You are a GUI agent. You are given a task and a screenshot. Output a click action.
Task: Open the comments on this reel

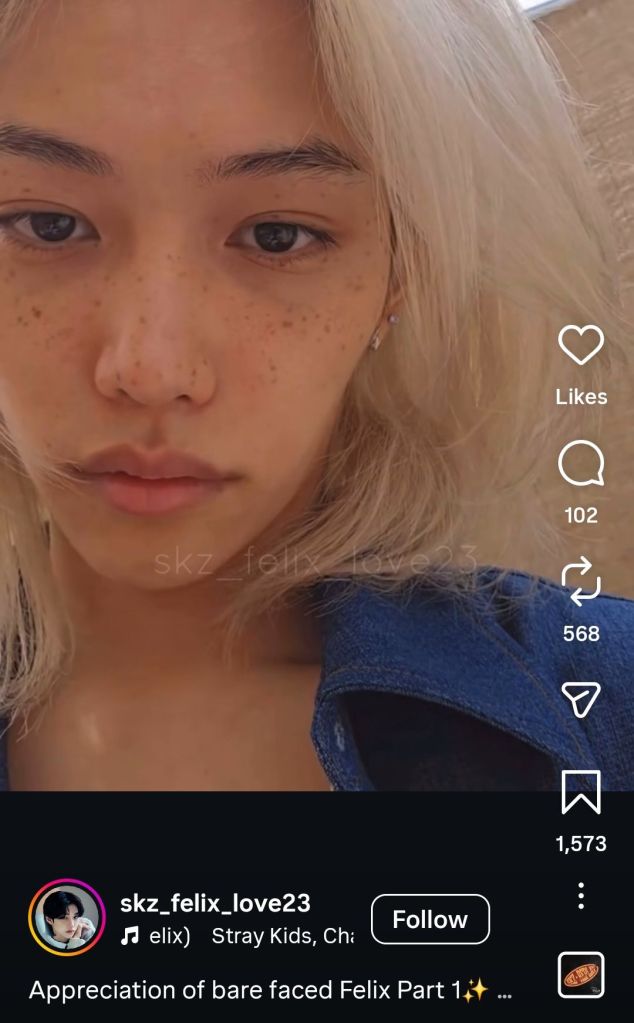pyautogui.click(x=580, y=464)
